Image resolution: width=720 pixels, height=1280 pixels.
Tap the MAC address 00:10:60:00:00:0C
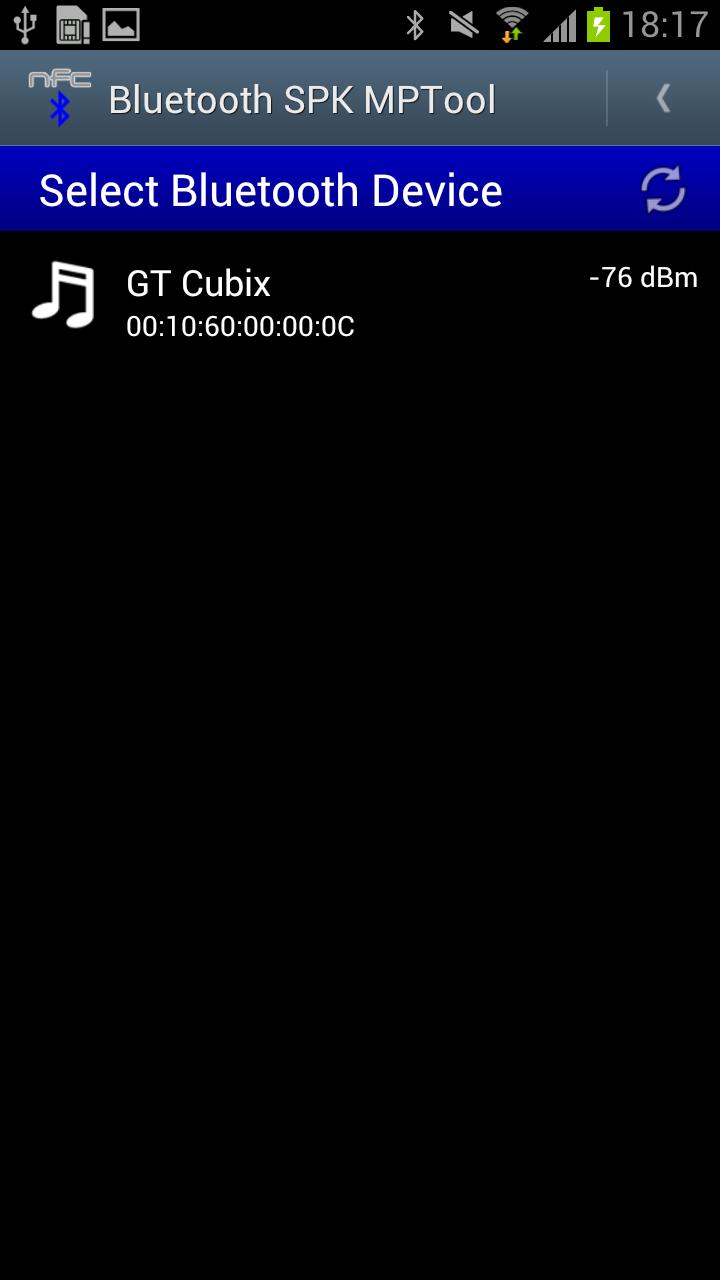pyautogui.click(x=238, y=326)
